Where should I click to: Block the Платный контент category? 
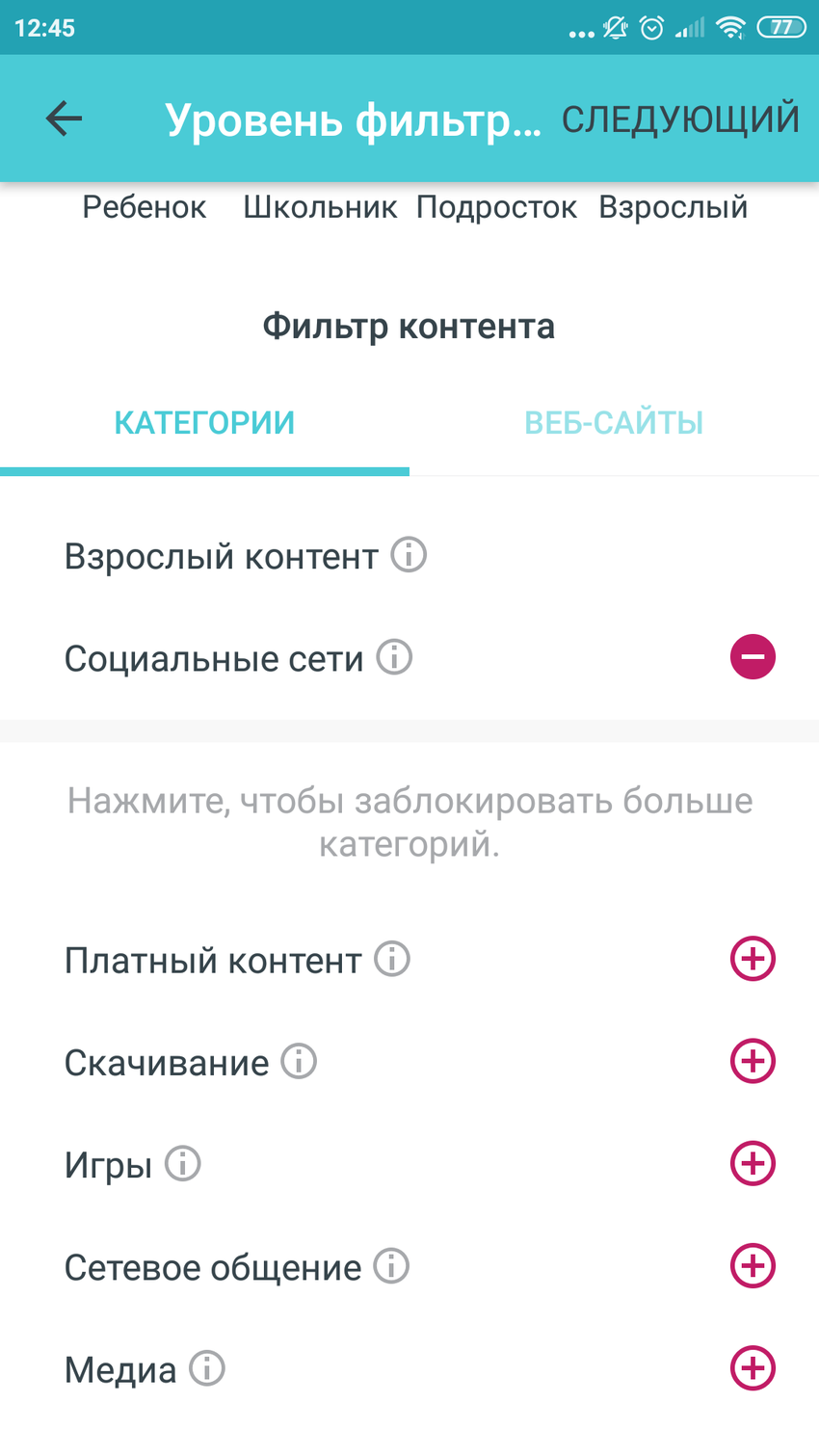753,958
